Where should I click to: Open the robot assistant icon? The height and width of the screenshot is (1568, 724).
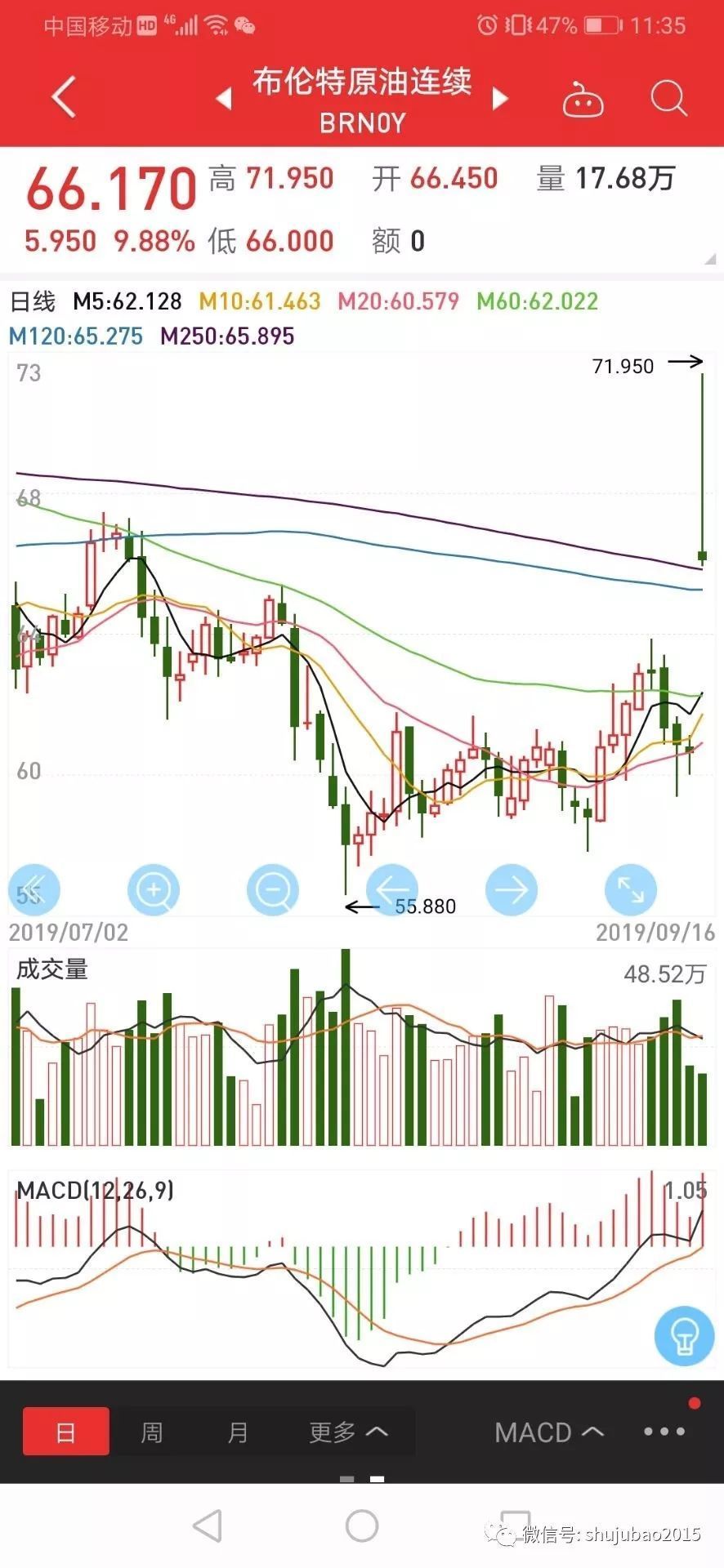[583, 100]
